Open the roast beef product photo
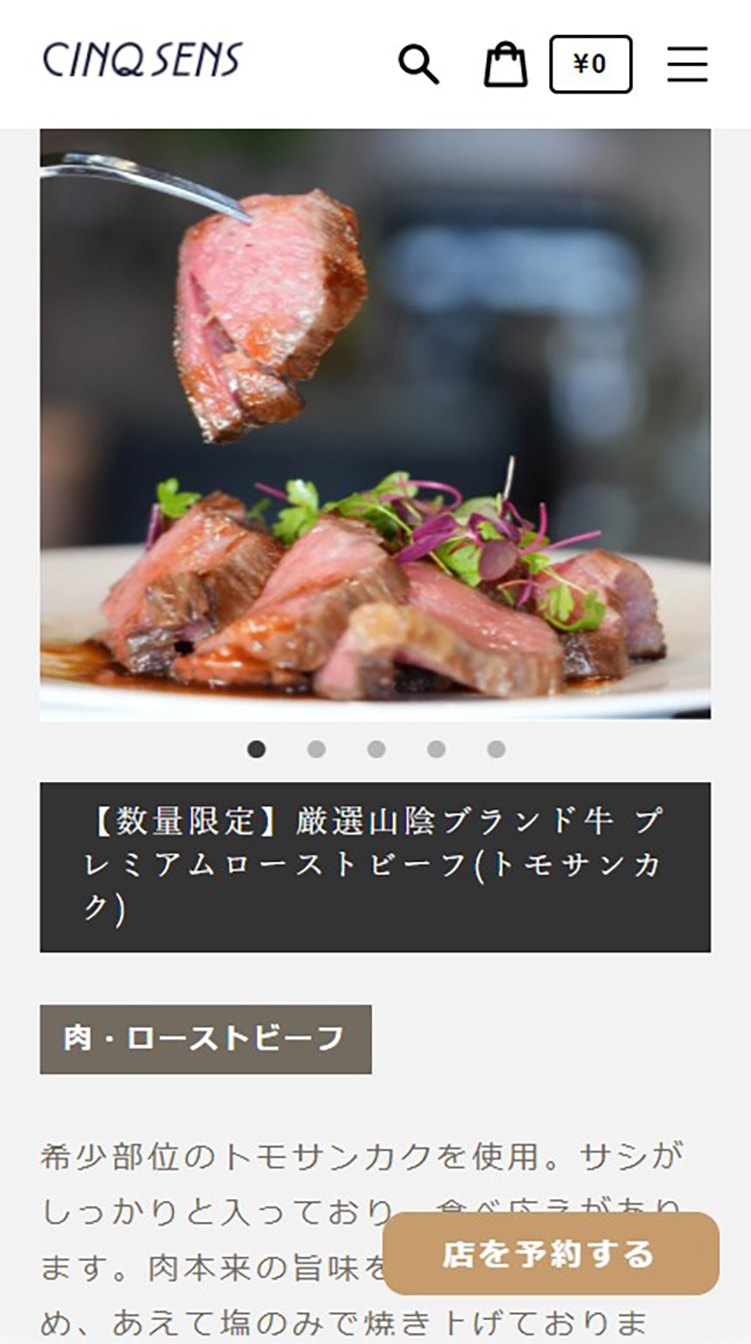The width and height of the screenshot is (751, 1344). pyautogui.click(x=375, y=424)
